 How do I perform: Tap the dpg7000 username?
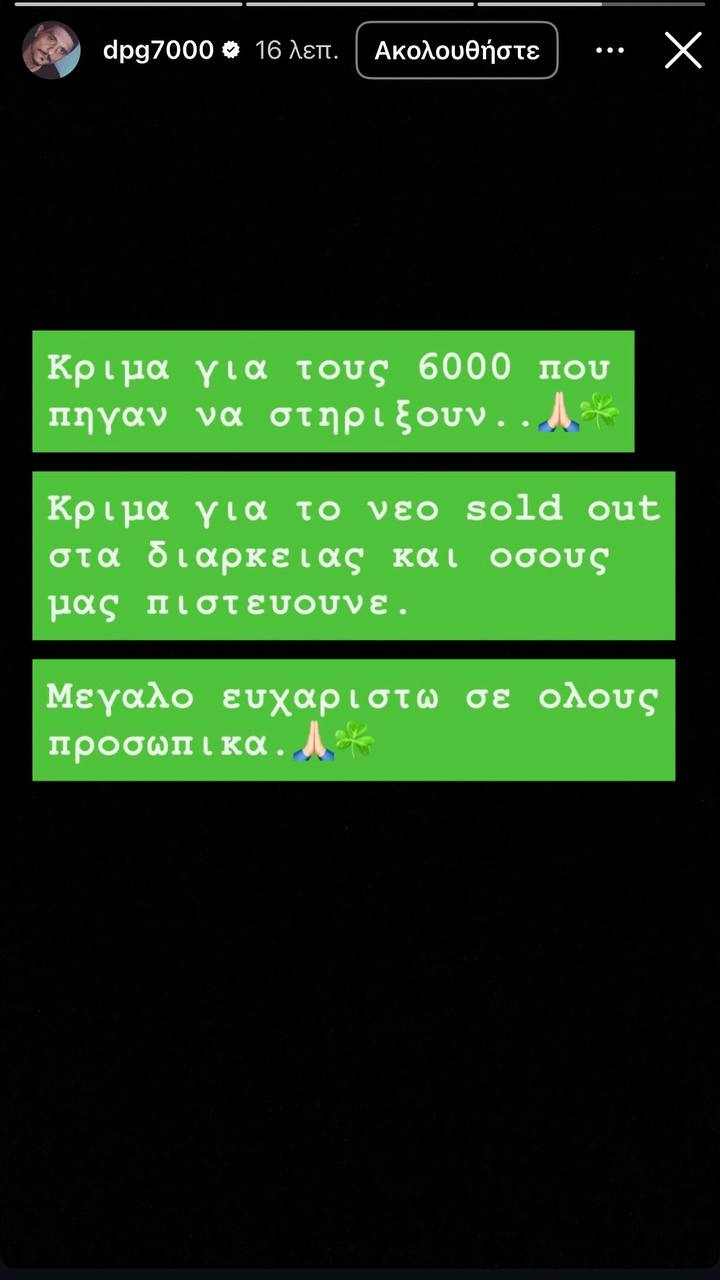158,50
